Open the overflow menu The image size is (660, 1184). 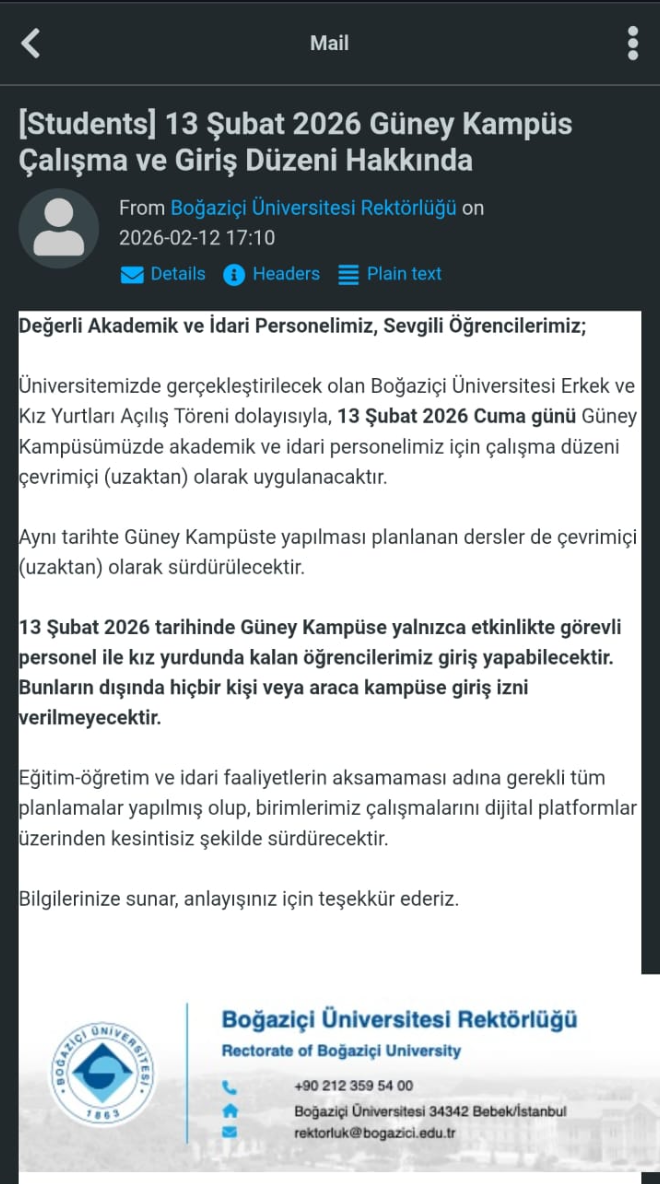(x=632, y=43)
